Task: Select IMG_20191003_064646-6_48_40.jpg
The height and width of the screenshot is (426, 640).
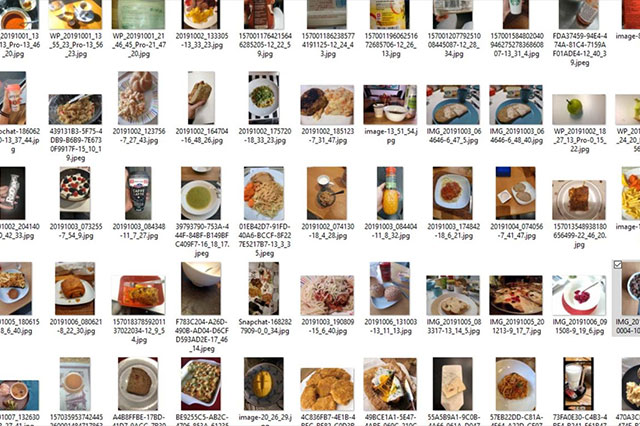Action: click(516, 102)
